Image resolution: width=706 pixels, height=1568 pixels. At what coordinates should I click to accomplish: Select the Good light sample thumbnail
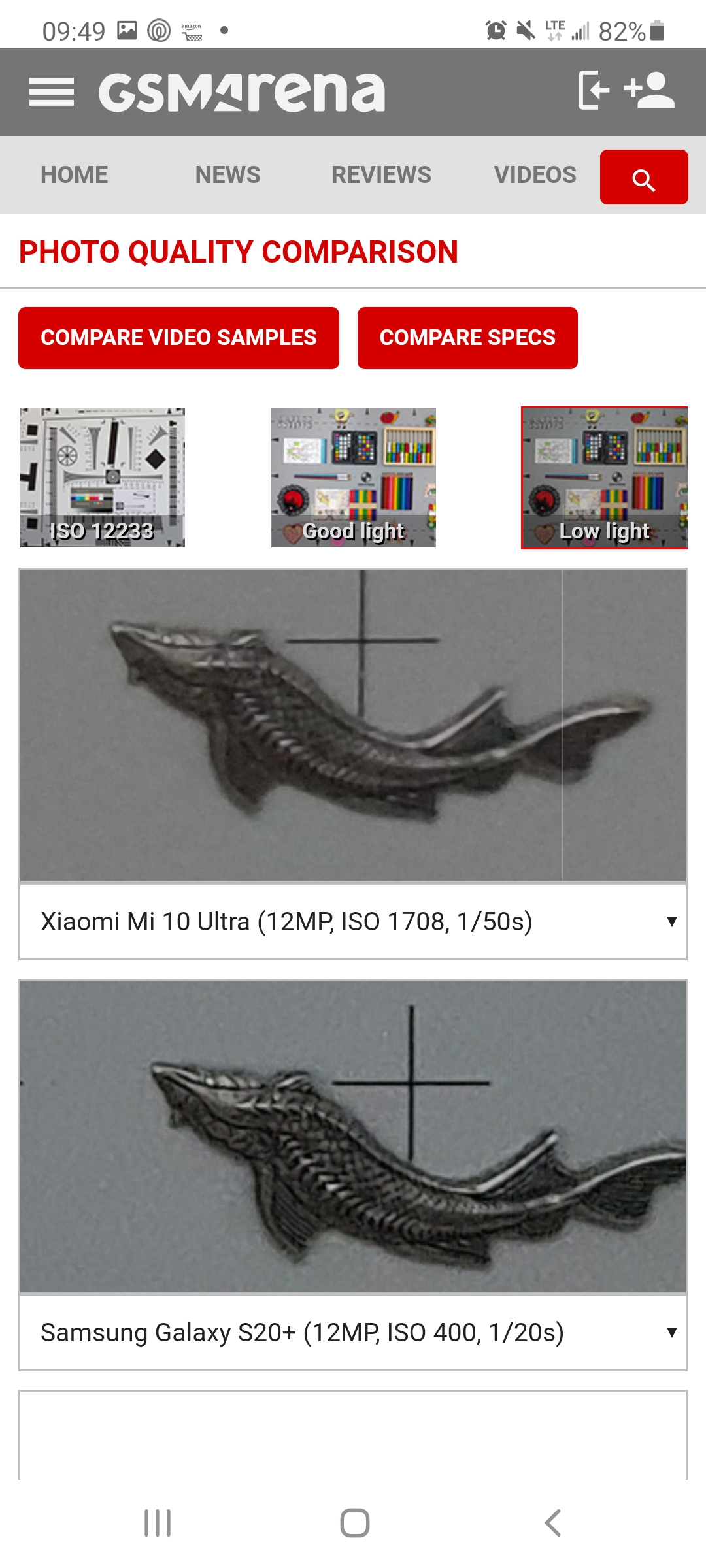tap(354, 478)
